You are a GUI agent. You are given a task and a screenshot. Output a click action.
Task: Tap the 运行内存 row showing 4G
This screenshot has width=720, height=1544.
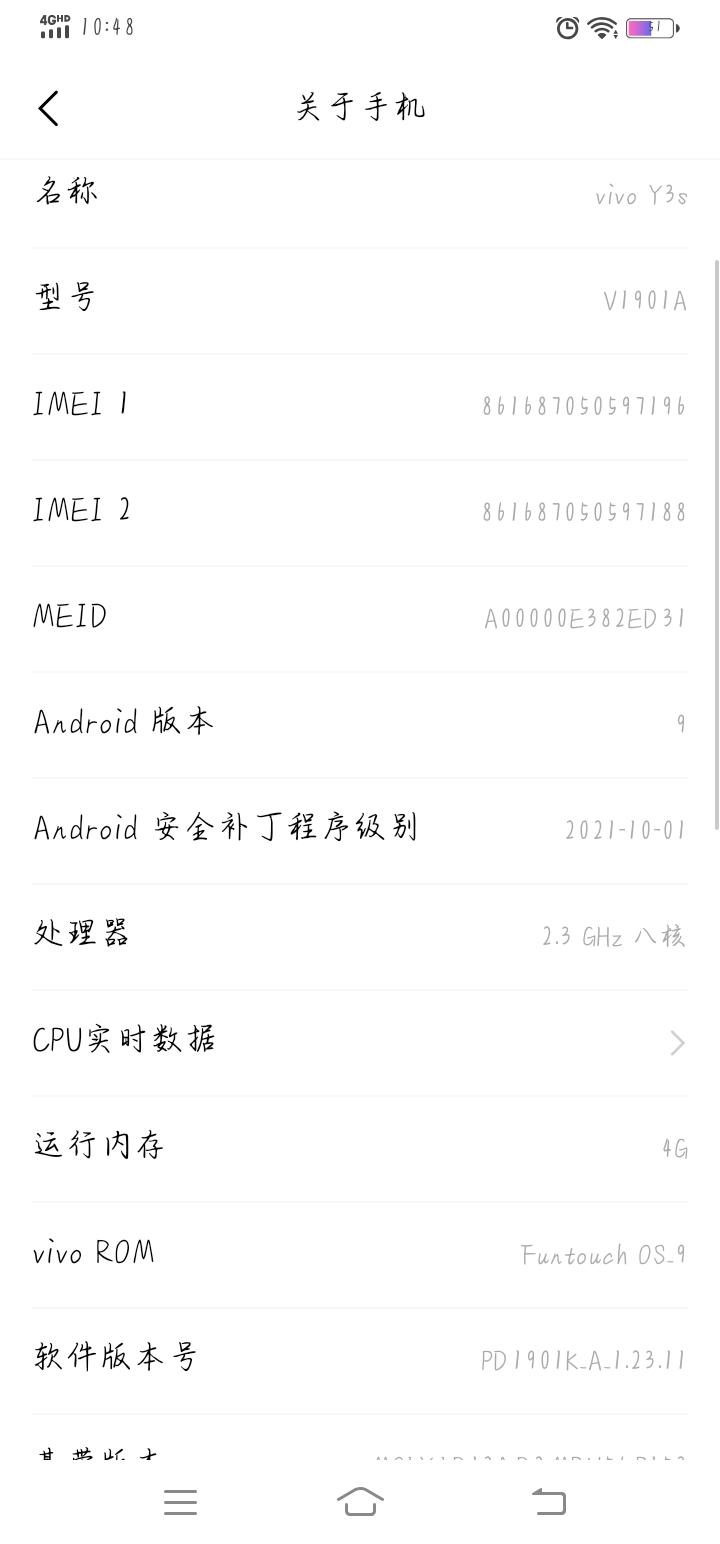tap(360, 1145)
